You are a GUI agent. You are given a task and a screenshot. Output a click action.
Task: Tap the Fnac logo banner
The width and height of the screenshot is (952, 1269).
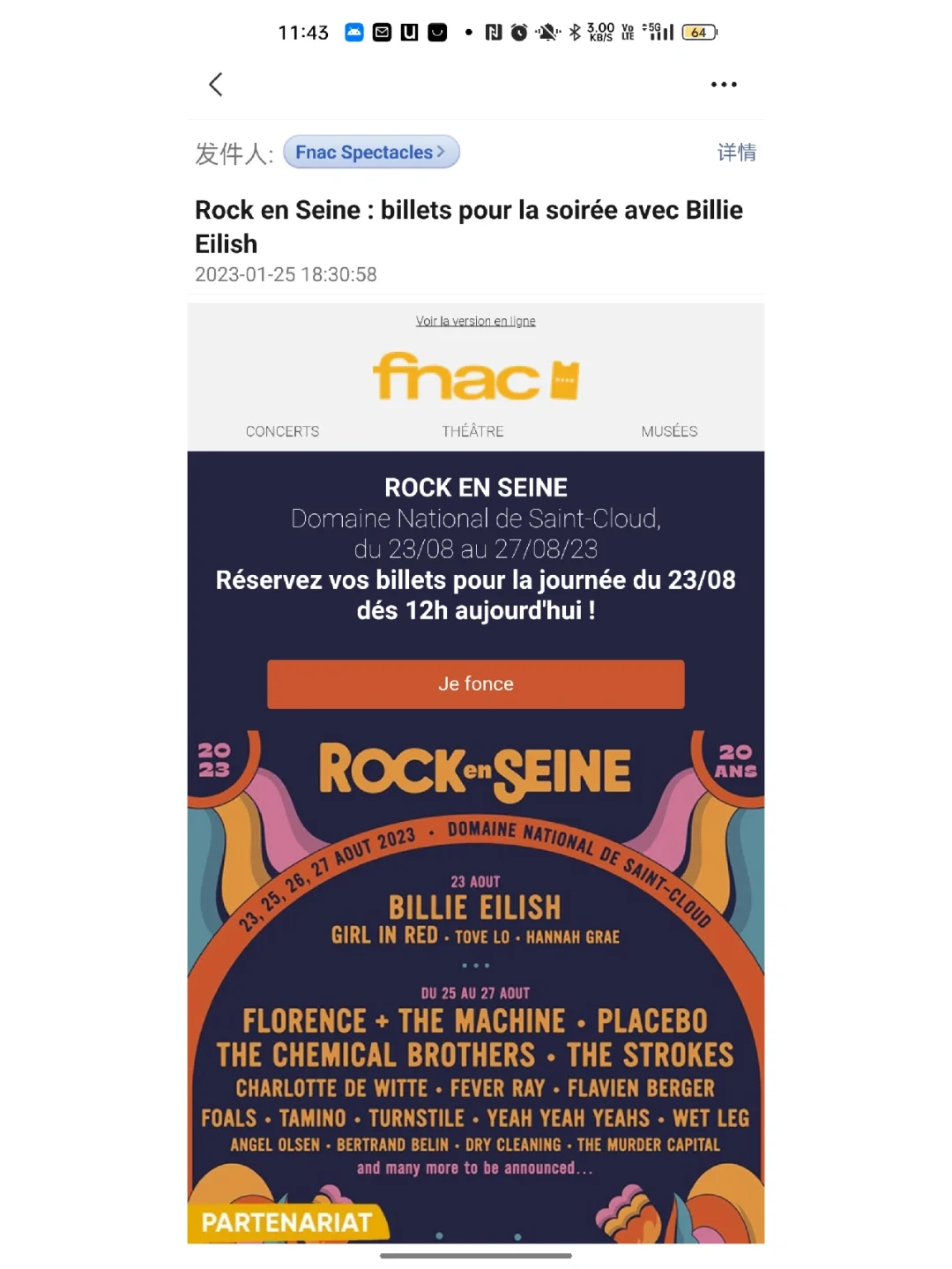click(x=475, y=377)
